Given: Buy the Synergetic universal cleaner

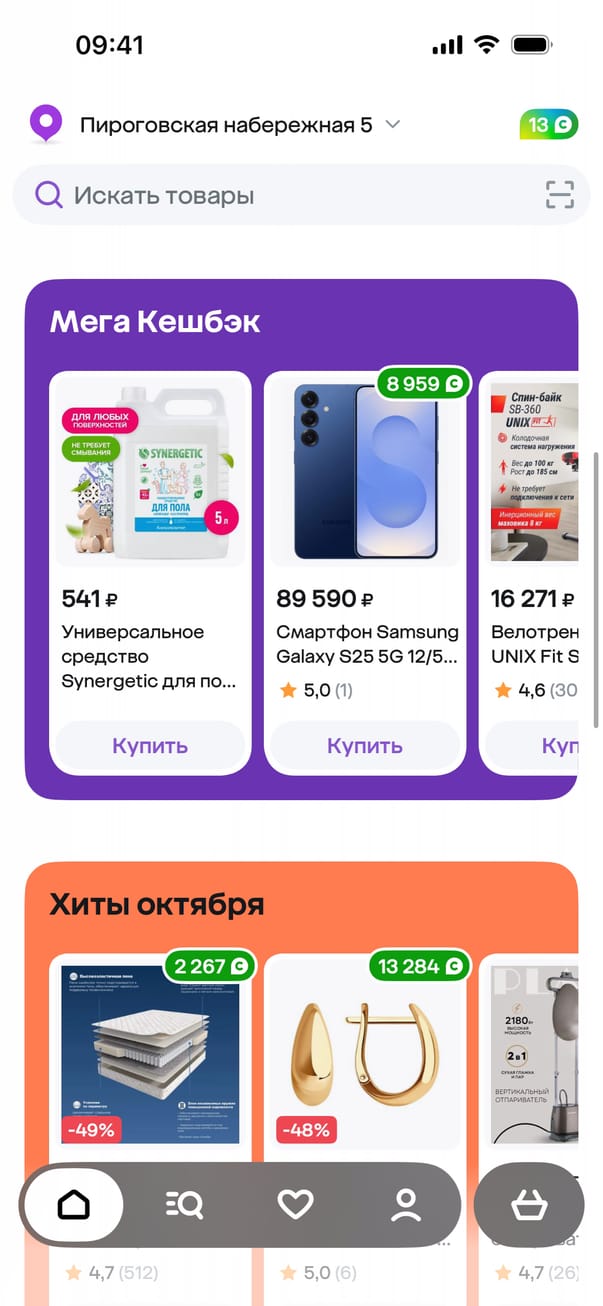Looking at the screenshot, I should (x=150, y=746).
